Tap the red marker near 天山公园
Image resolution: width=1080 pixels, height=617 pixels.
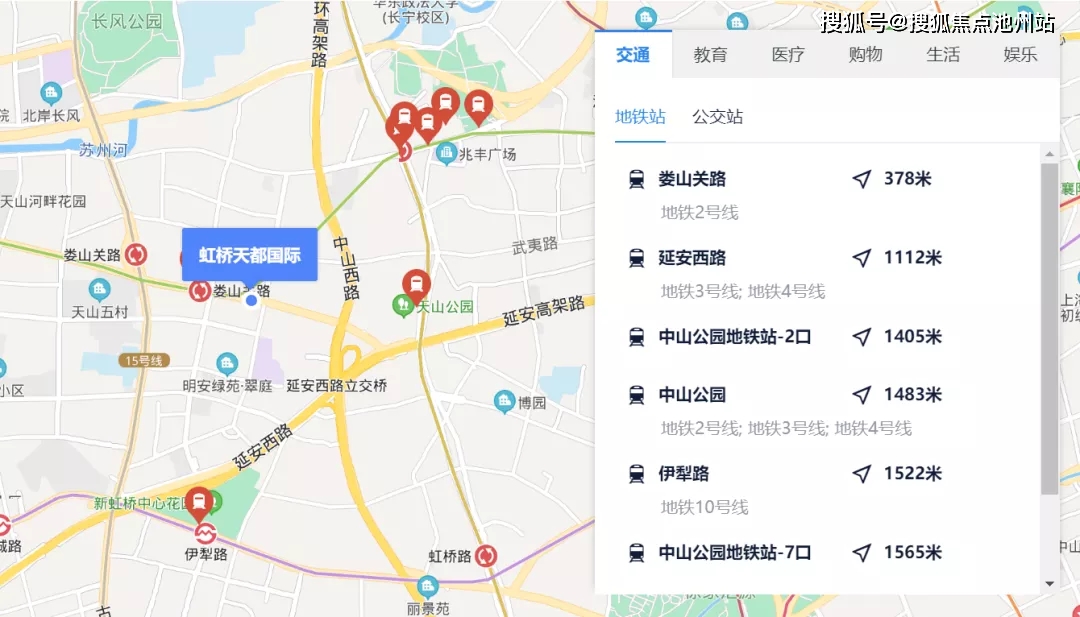tap(416, 285)
